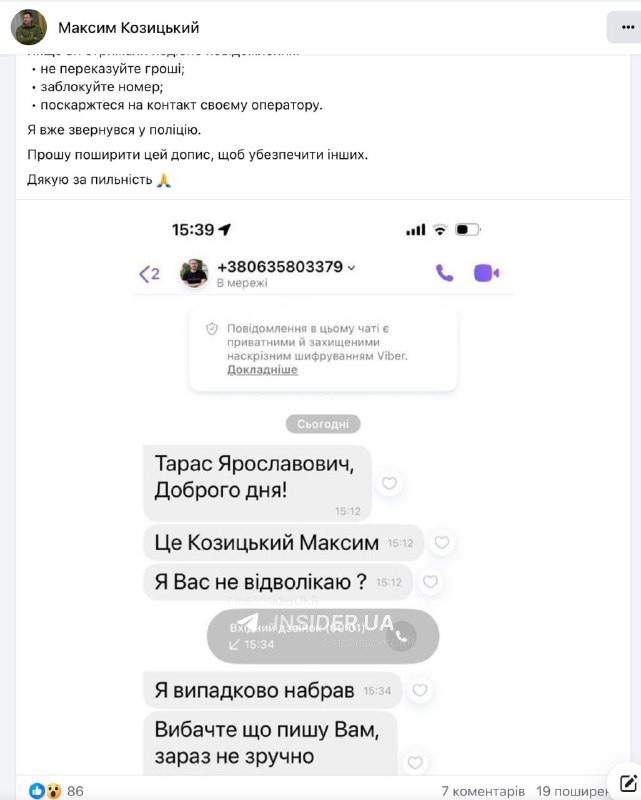Open Максим Козицький's profile from his name
Image resolution: width=641 pixels, height=800 pixels.
coord(129,27)
